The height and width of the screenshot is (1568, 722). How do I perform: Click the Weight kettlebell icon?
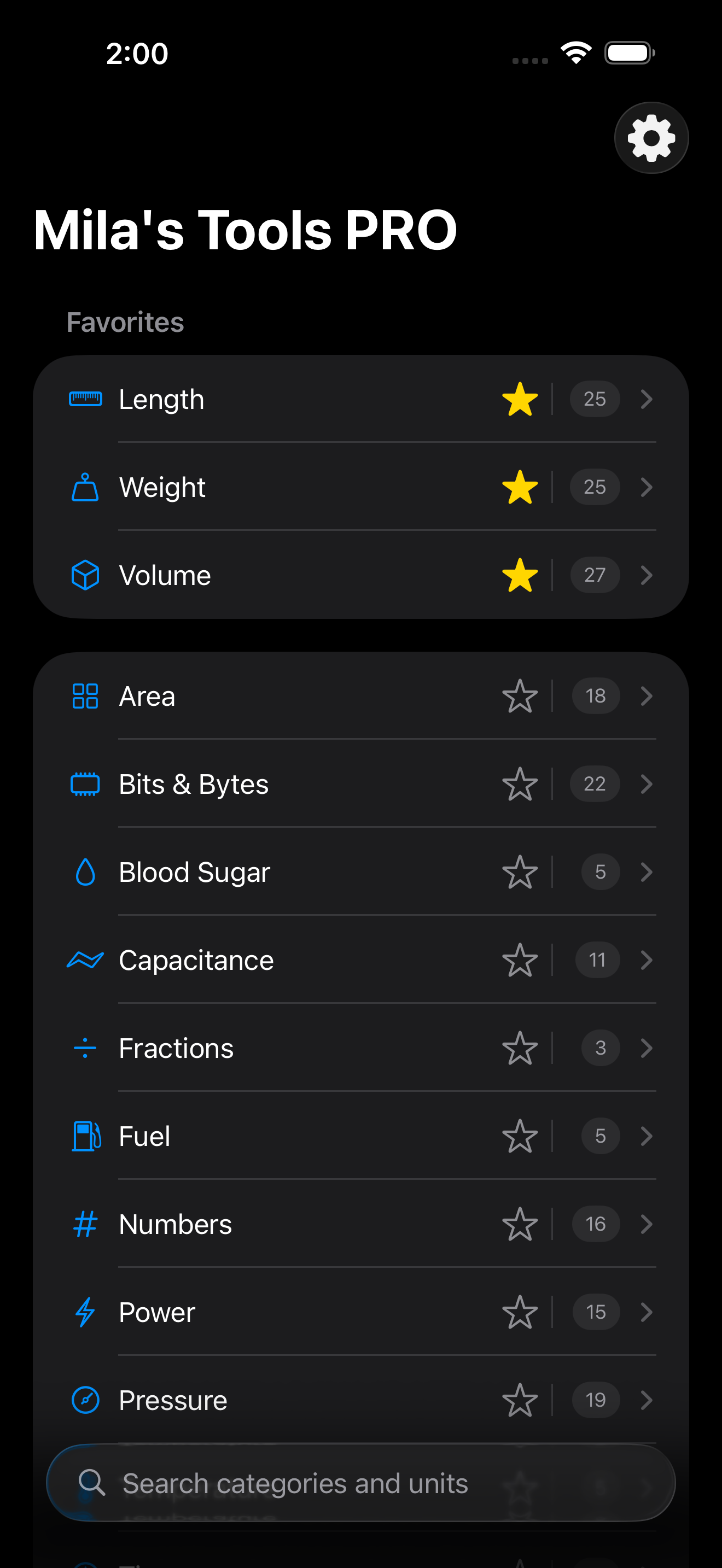coord(85,487)
